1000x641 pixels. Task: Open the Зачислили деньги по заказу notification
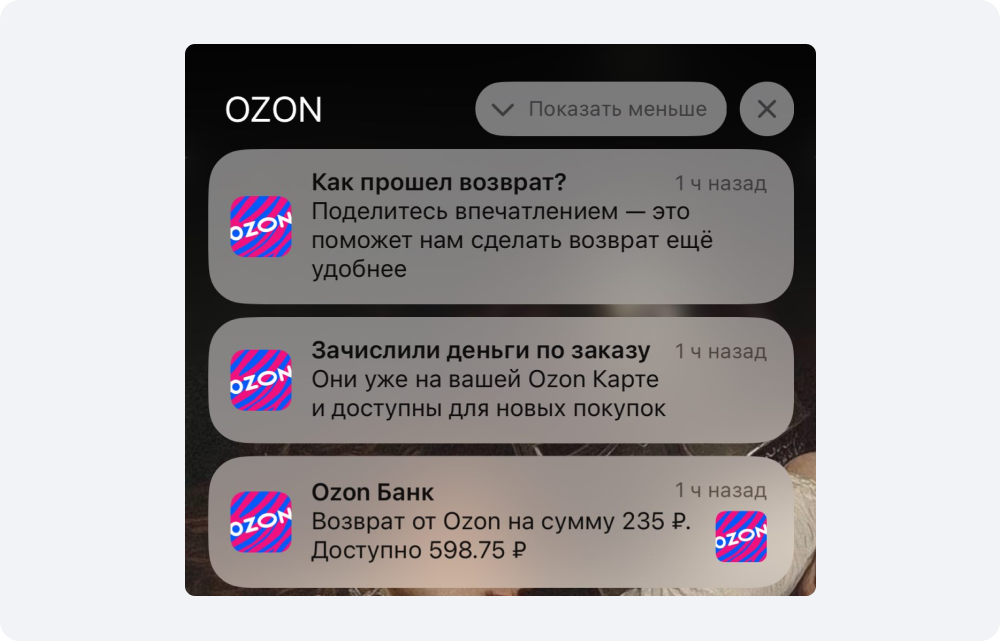tap(500, 380)
